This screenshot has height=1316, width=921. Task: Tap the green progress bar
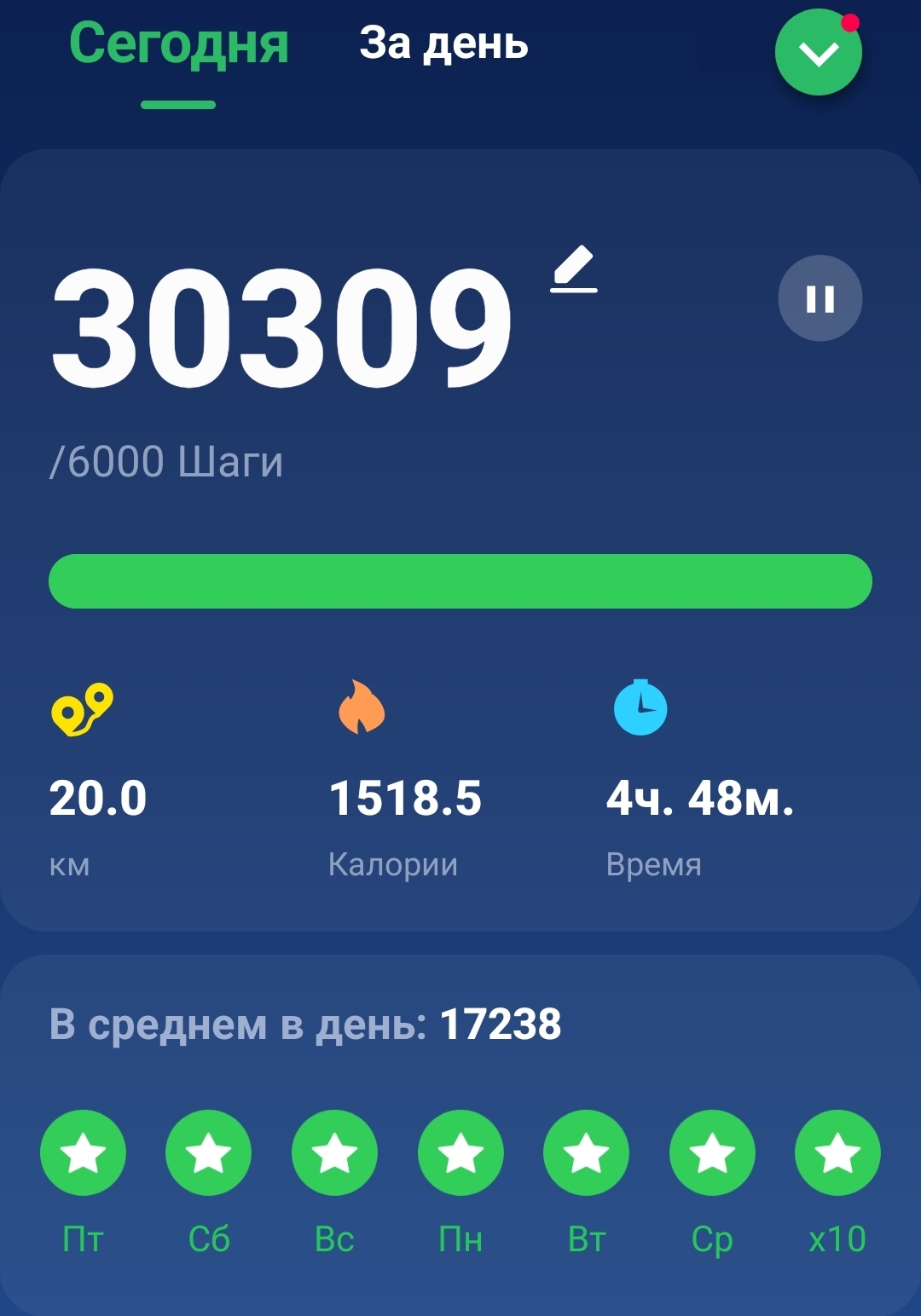point(460,580)
